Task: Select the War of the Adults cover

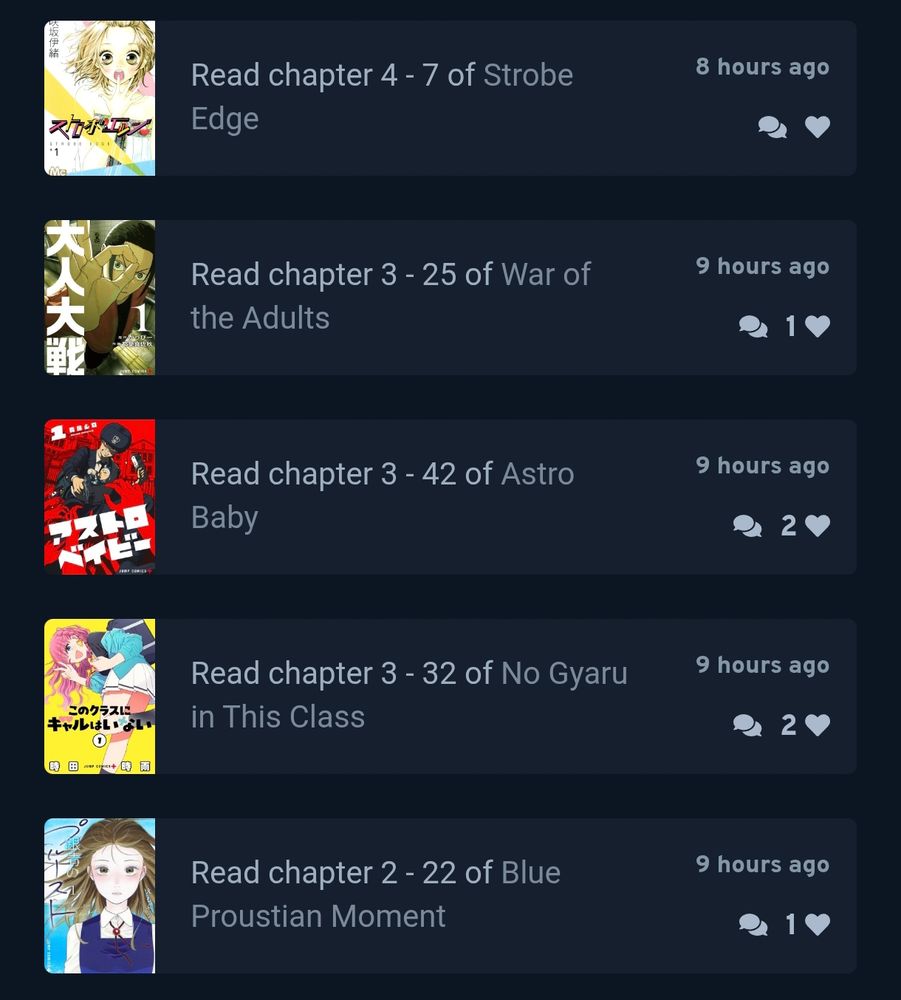Action: pyautogui.click(x=100, y=297)
